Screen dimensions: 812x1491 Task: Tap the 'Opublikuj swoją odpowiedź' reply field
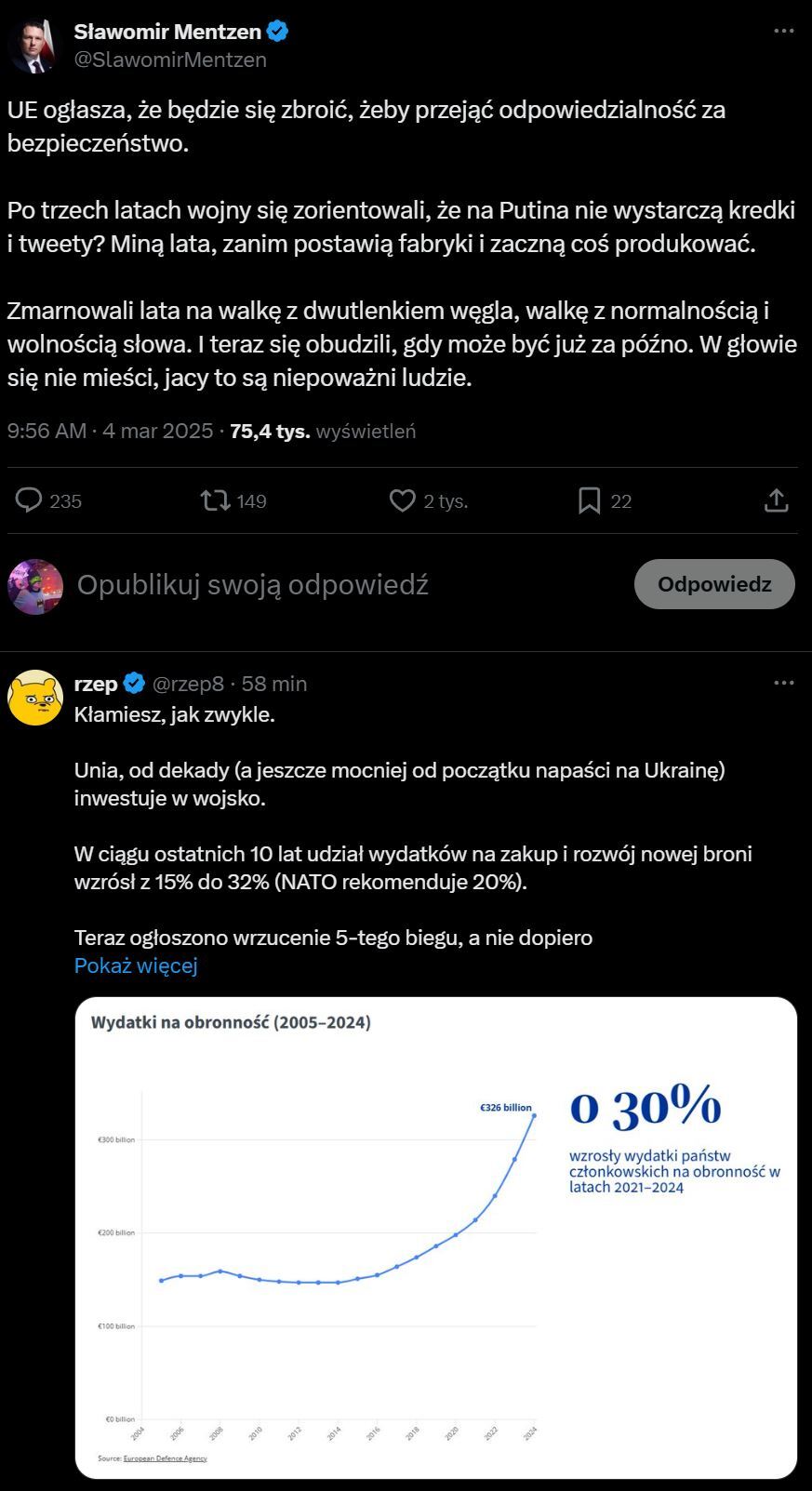252,585
